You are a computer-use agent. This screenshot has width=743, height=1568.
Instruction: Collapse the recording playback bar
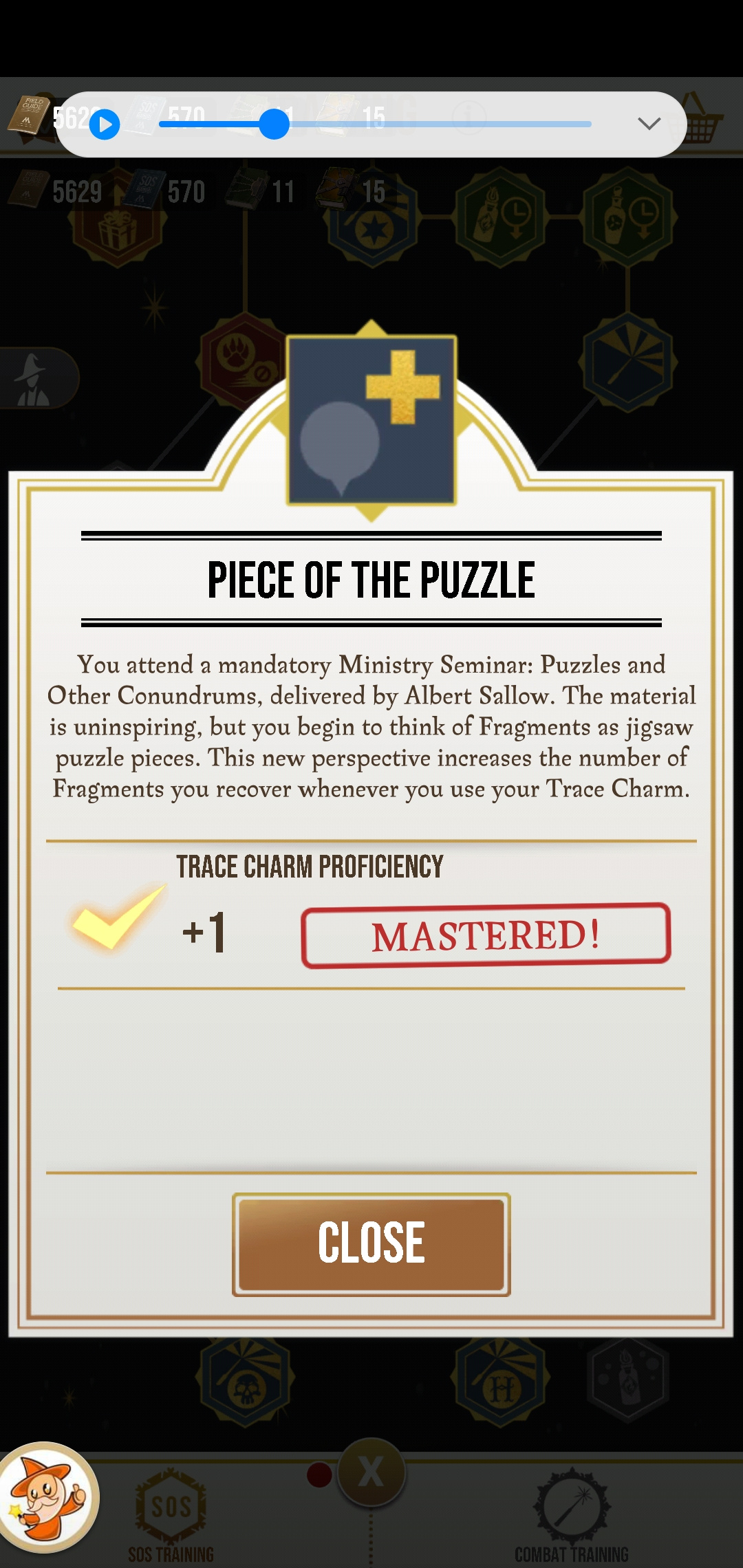649,124
